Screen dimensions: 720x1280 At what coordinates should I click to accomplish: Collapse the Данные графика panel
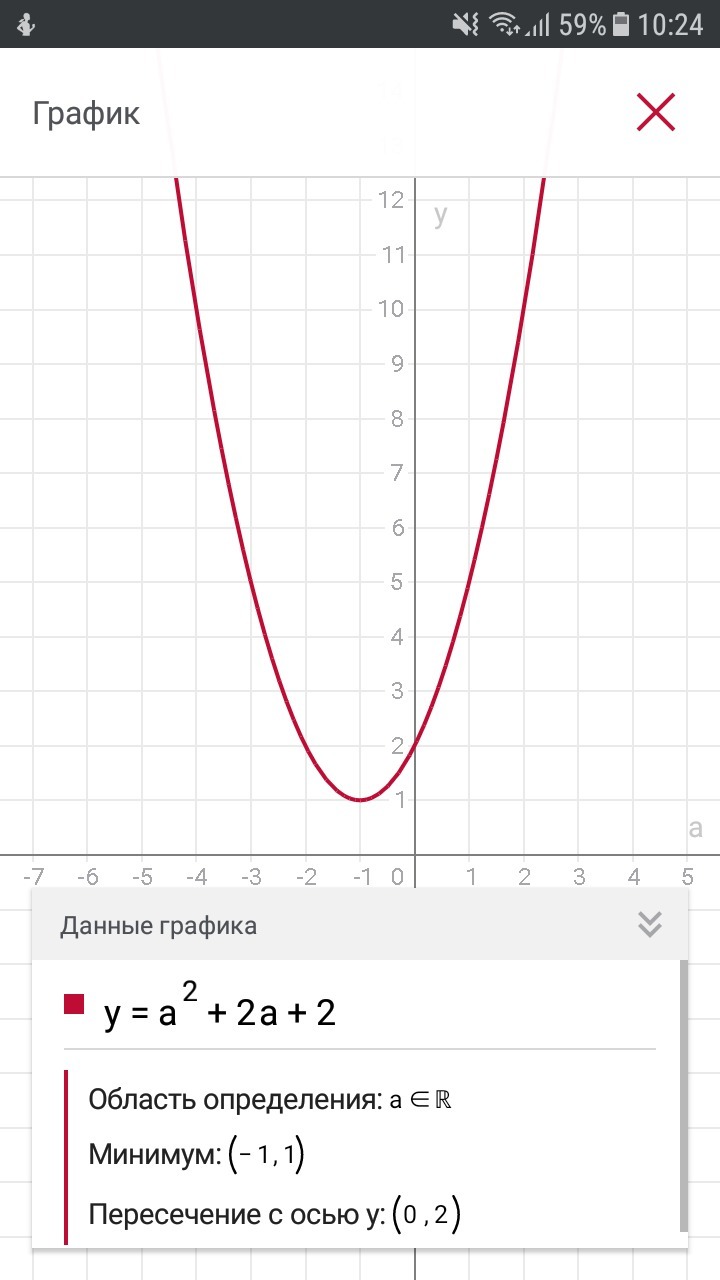[x=649, y=925]
